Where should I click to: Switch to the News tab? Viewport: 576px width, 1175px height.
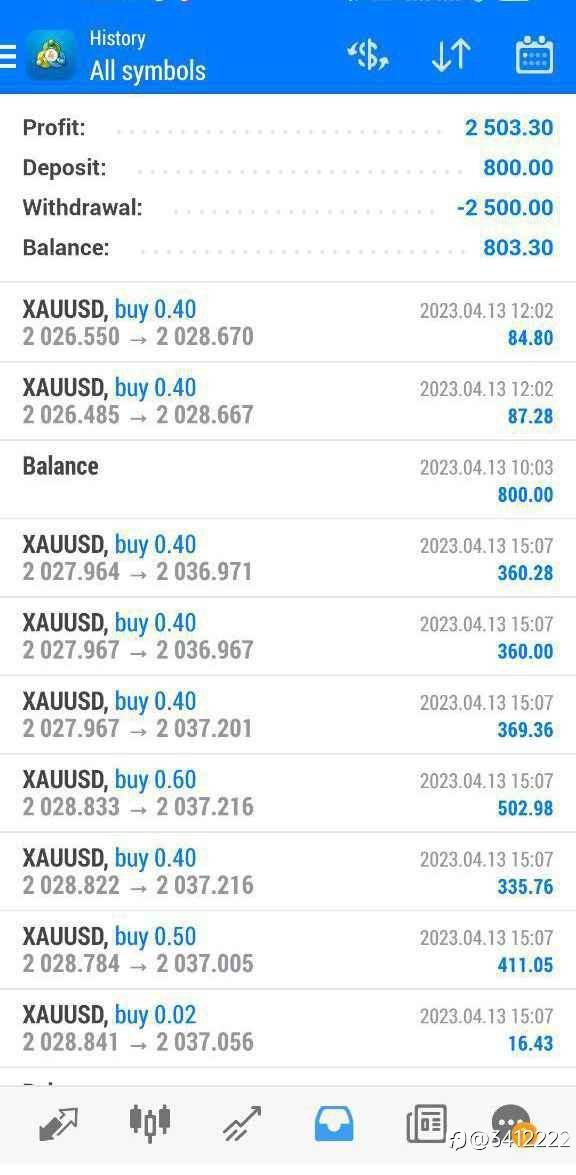coord(426,1124)
